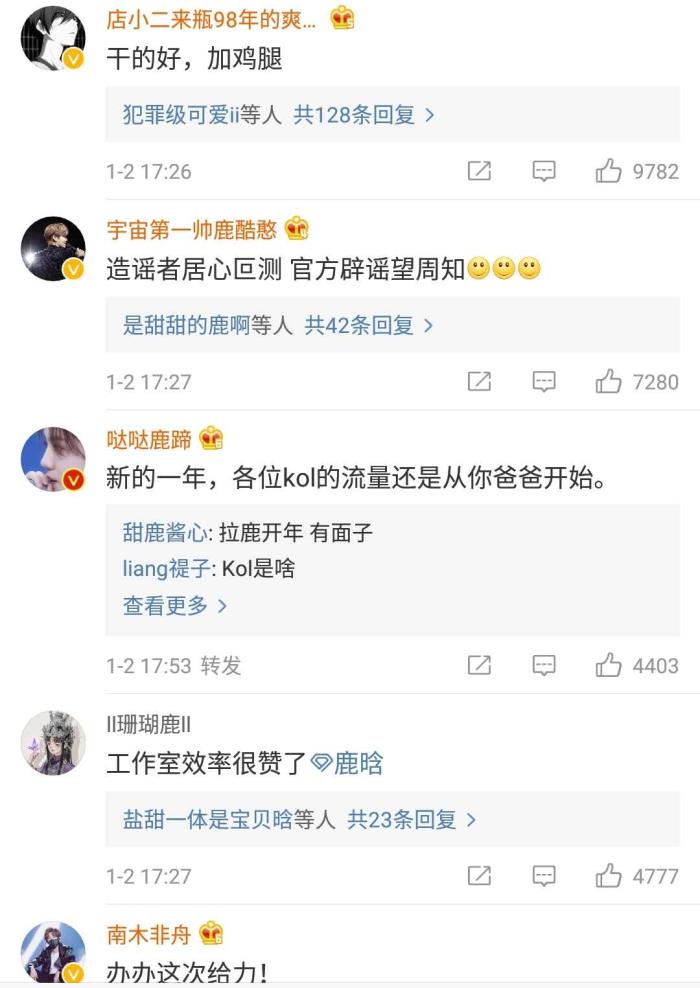Like II珊瑚鹿II's comment
Viewport: 700px width, 988px height.
pyautogui.click(x=609, y=876)
